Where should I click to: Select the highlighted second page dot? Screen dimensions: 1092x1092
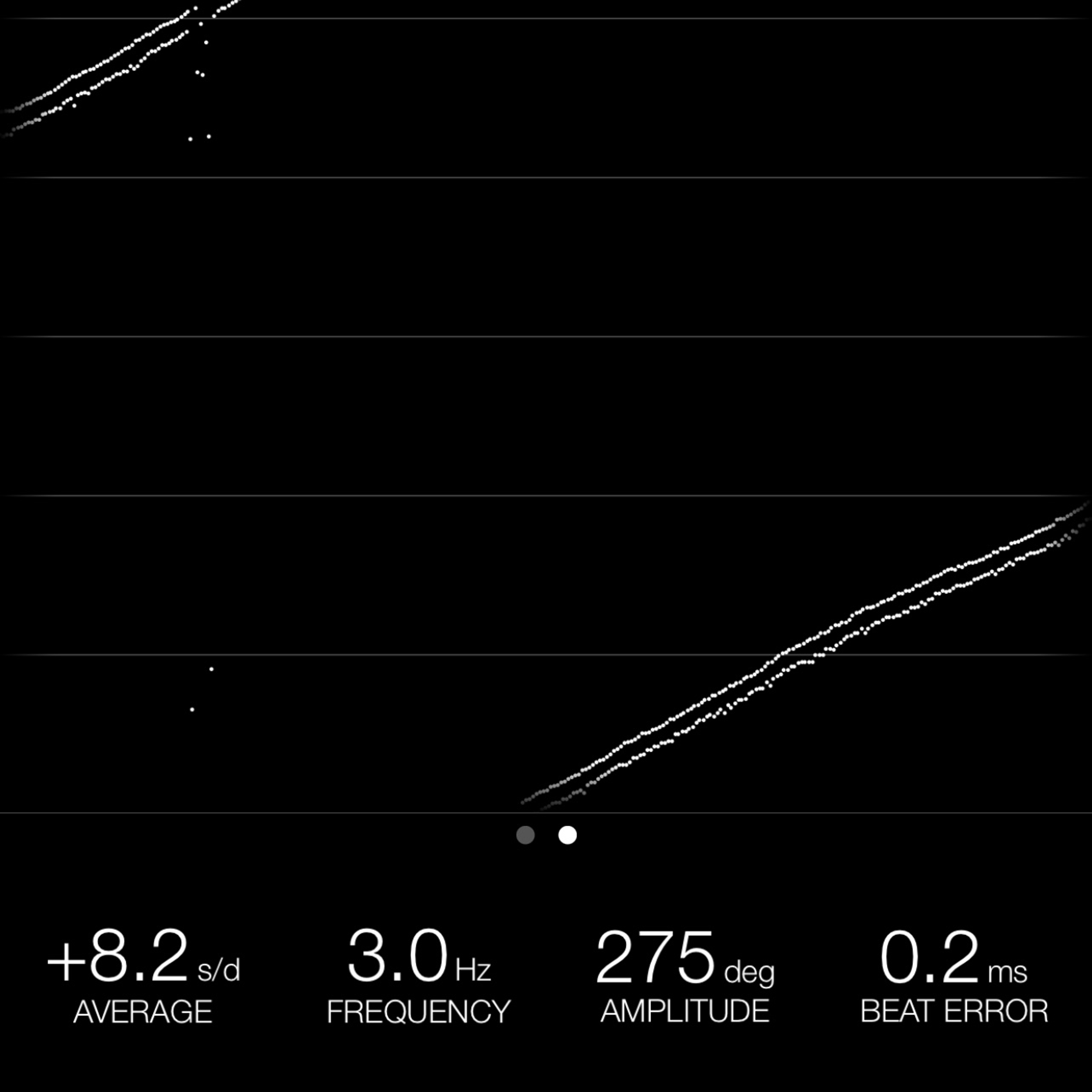click(x=568, y=835)
